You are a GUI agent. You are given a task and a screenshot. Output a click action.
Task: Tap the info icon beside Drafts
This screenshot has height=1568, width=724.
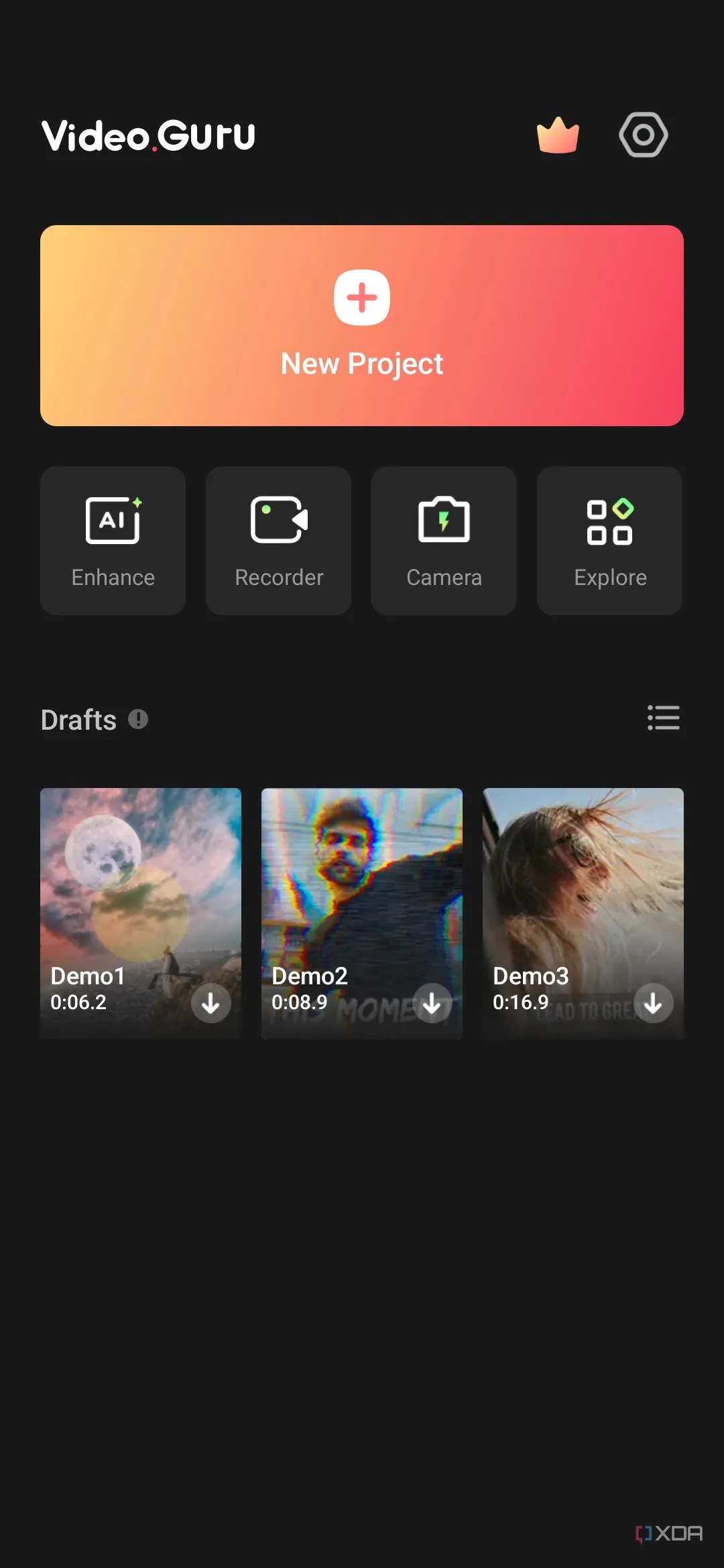[x=138, y=719]
